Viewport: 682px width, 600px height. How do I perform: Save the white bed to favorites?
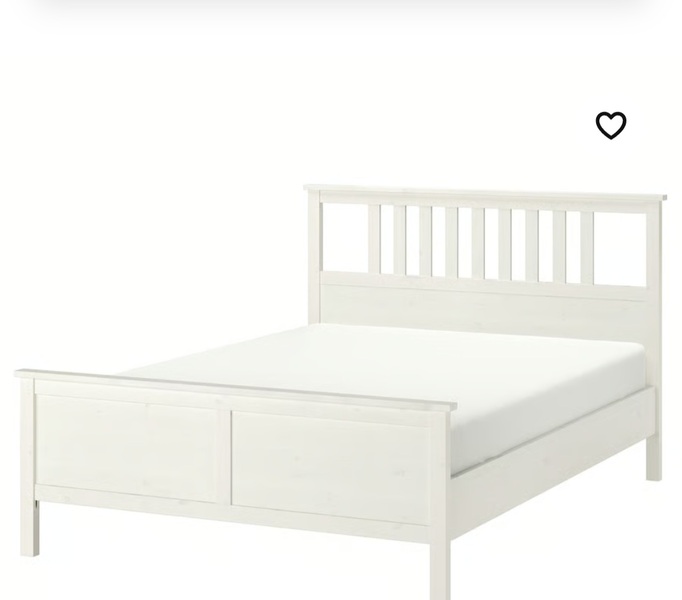pyautogui.click(x=611, y=125)
